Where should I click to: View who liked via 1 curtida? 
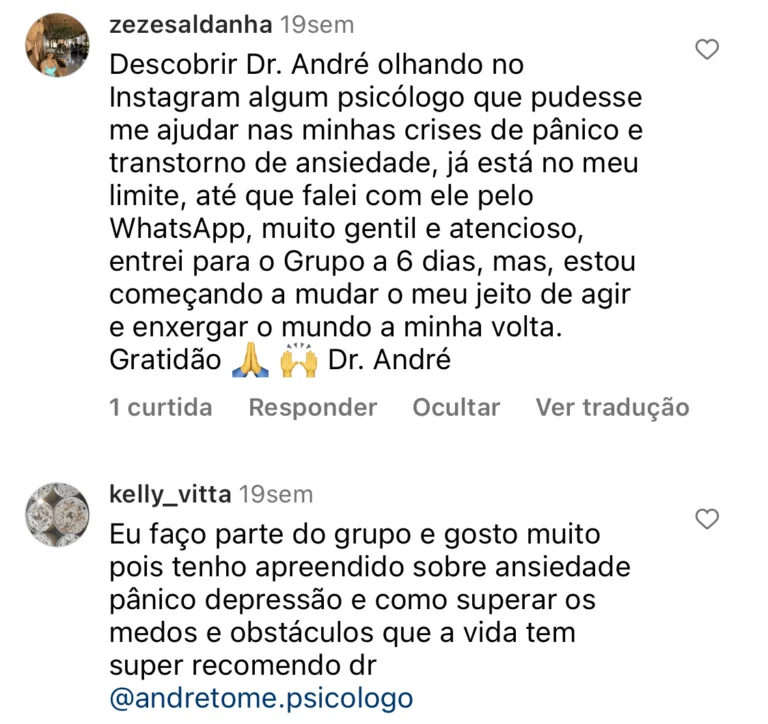pos(161,408)
